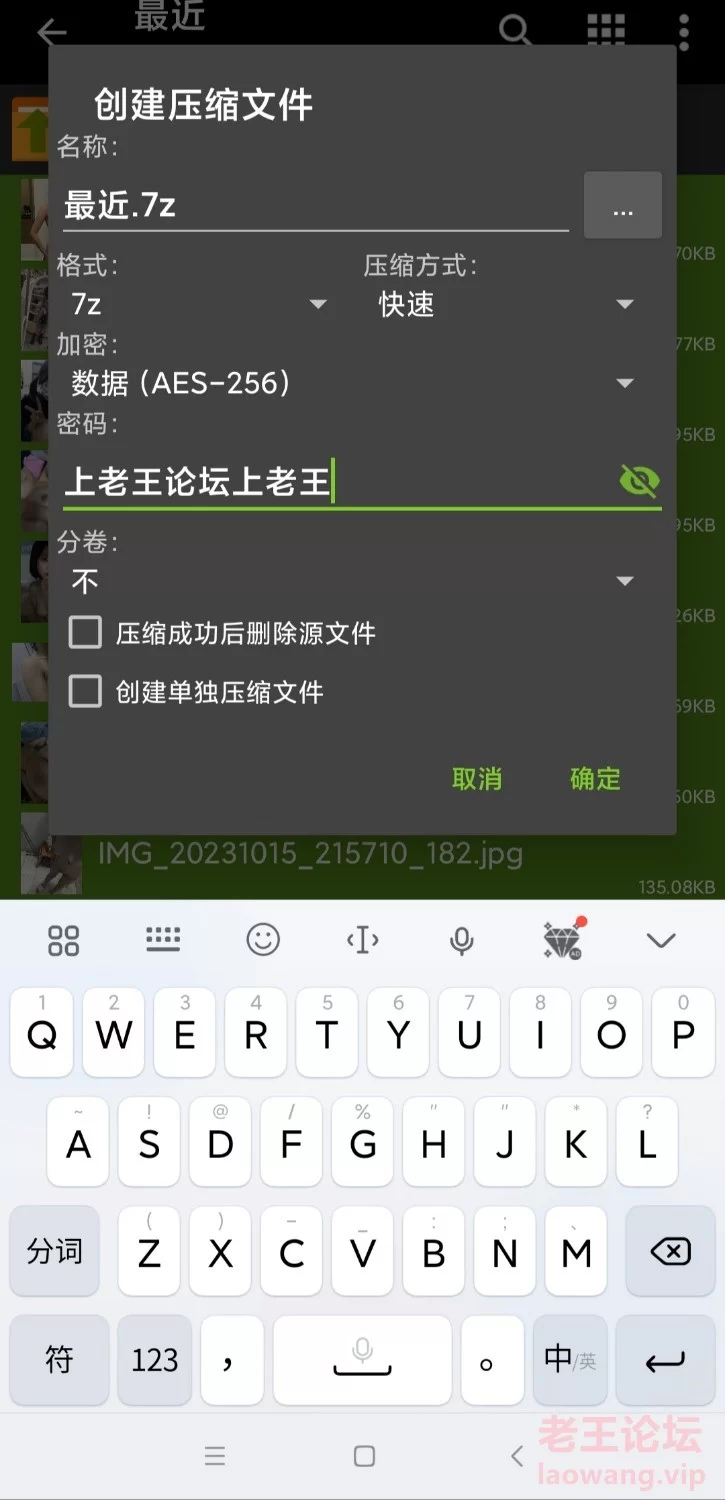725x1500 pixels.
Task: Check 创建单独压缩文件 checkbox
Action: (85, 692)
